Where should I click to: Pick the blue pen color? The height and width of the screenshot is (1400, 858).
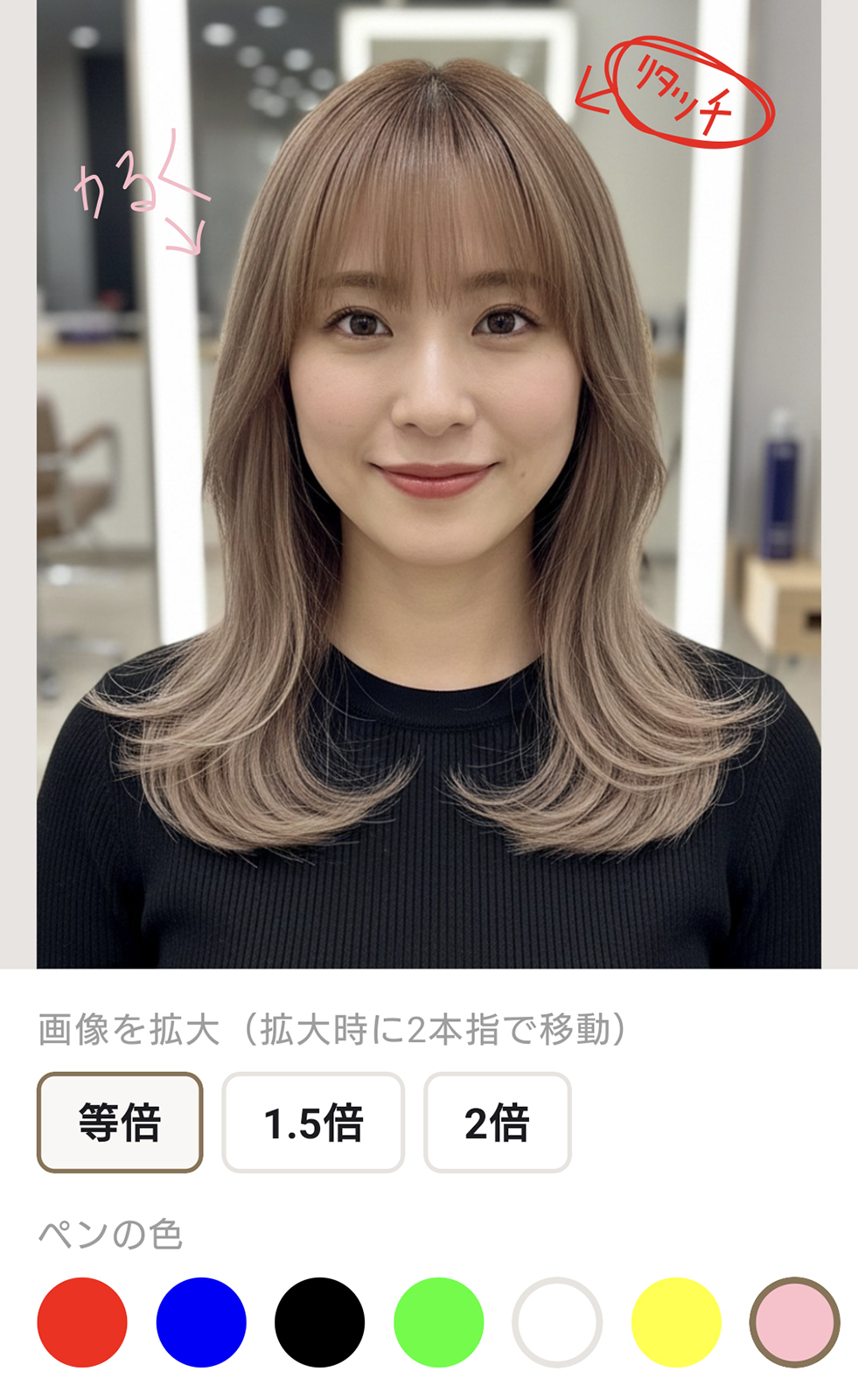pyautogui.click(x=201, y=1322)
